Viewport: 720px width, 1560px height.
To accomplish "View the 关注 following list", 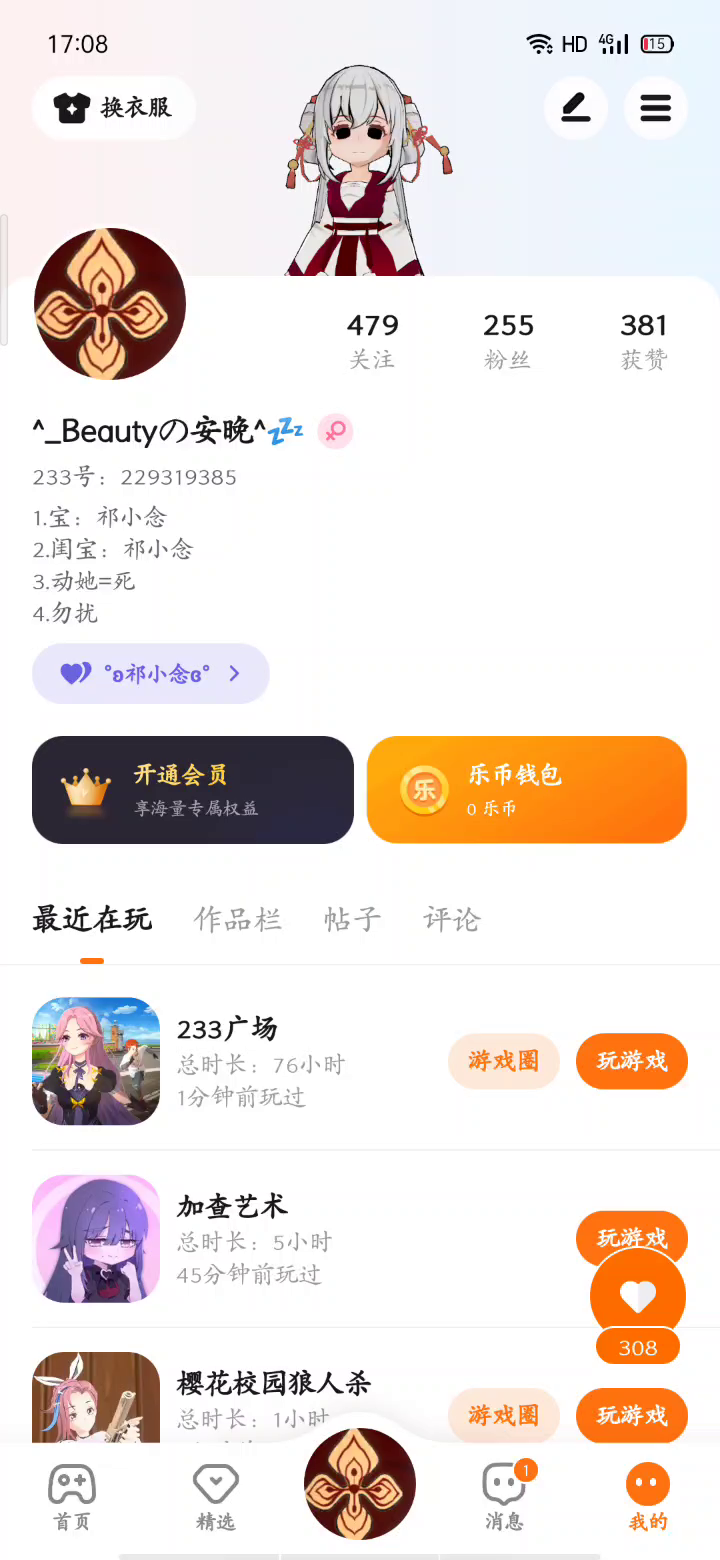I will pyautogui.click(x=372, y=340).
